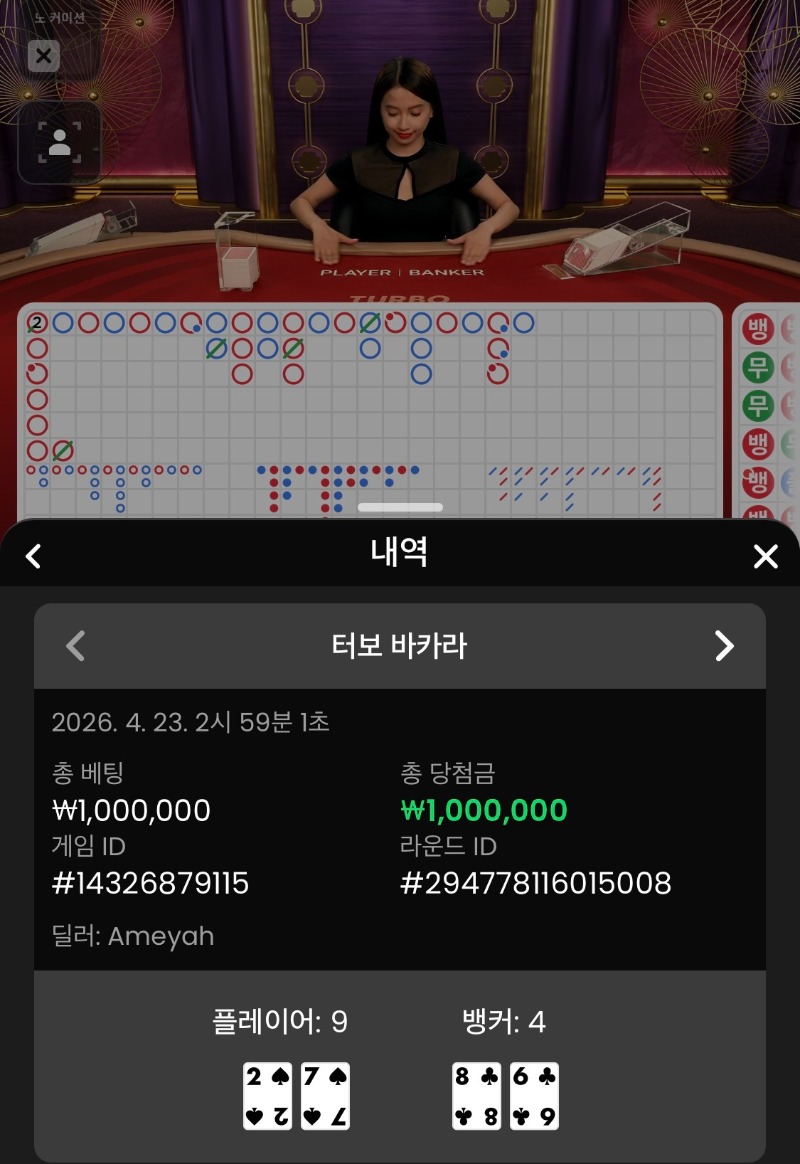Close the 내역 history panel

765,556
